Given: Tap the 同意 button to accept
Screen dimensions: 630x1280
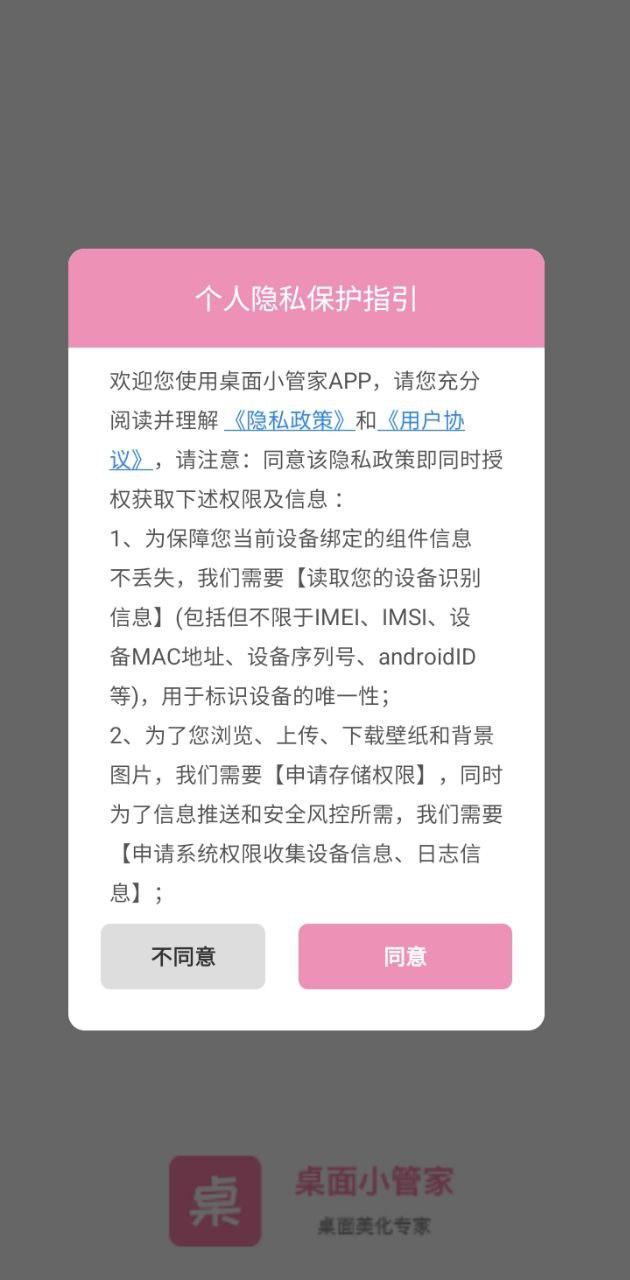Looking at the screenshot, I should tap(405, 956).
